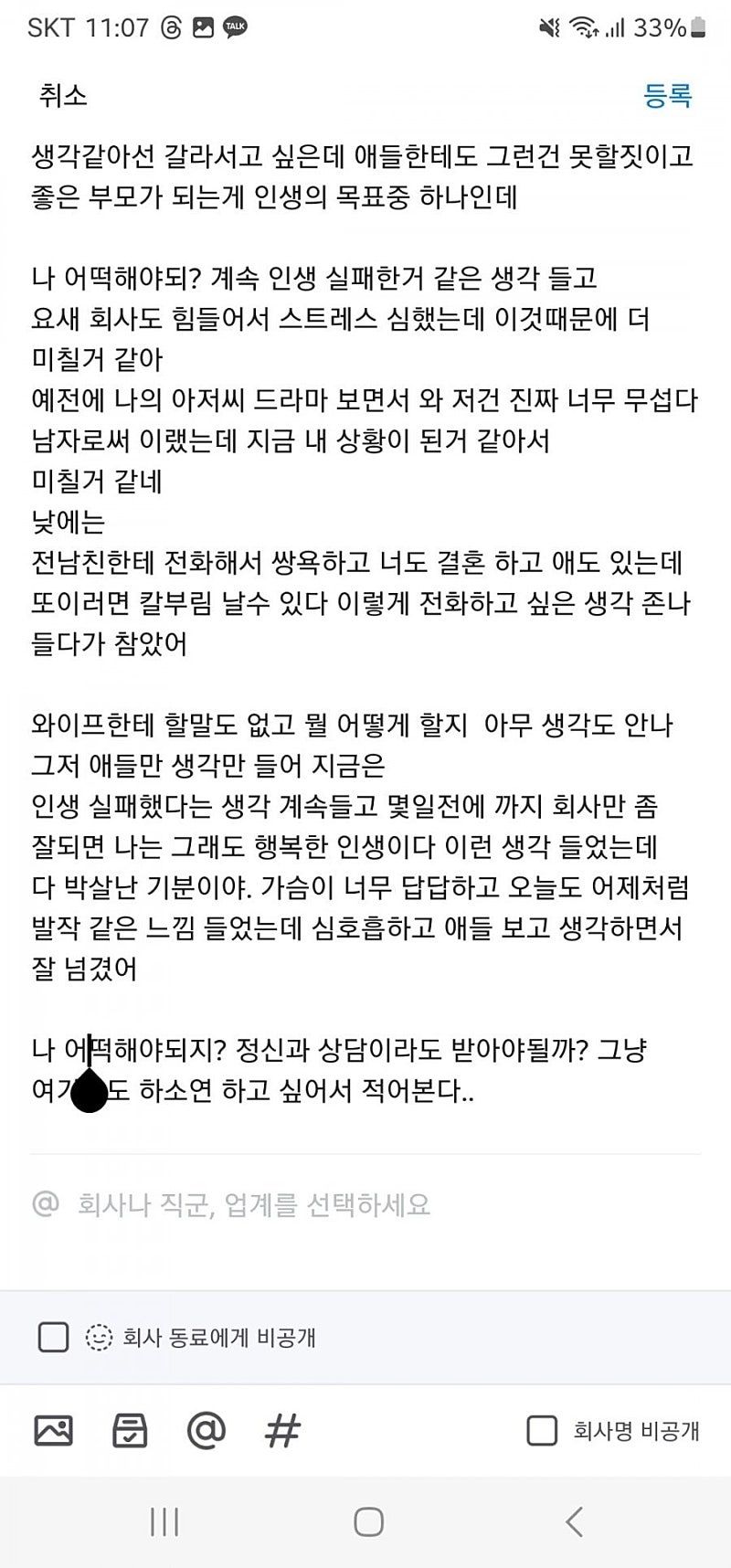Add a poll with the ballot icon
The image size is (731, 1568).
click(130, 1430)
